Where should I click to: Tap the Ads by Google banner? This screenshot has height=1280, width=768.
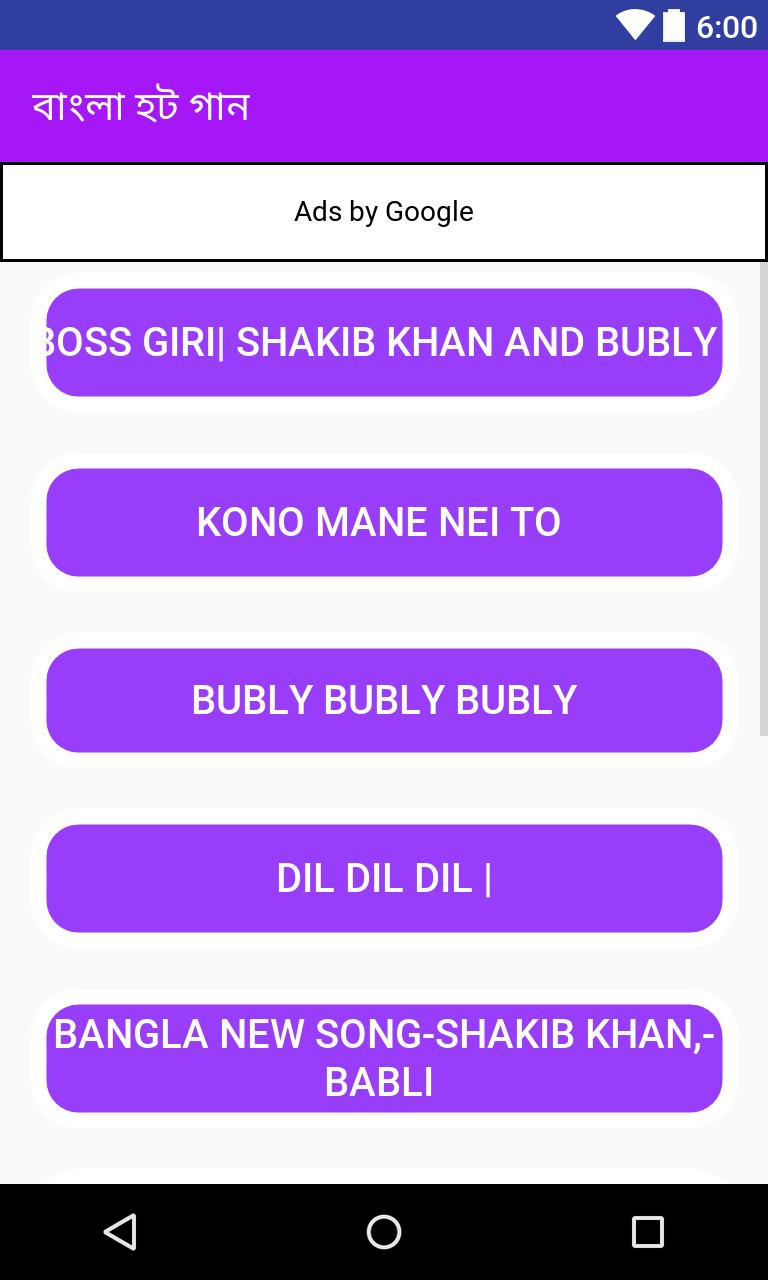[x=384, y=212]
